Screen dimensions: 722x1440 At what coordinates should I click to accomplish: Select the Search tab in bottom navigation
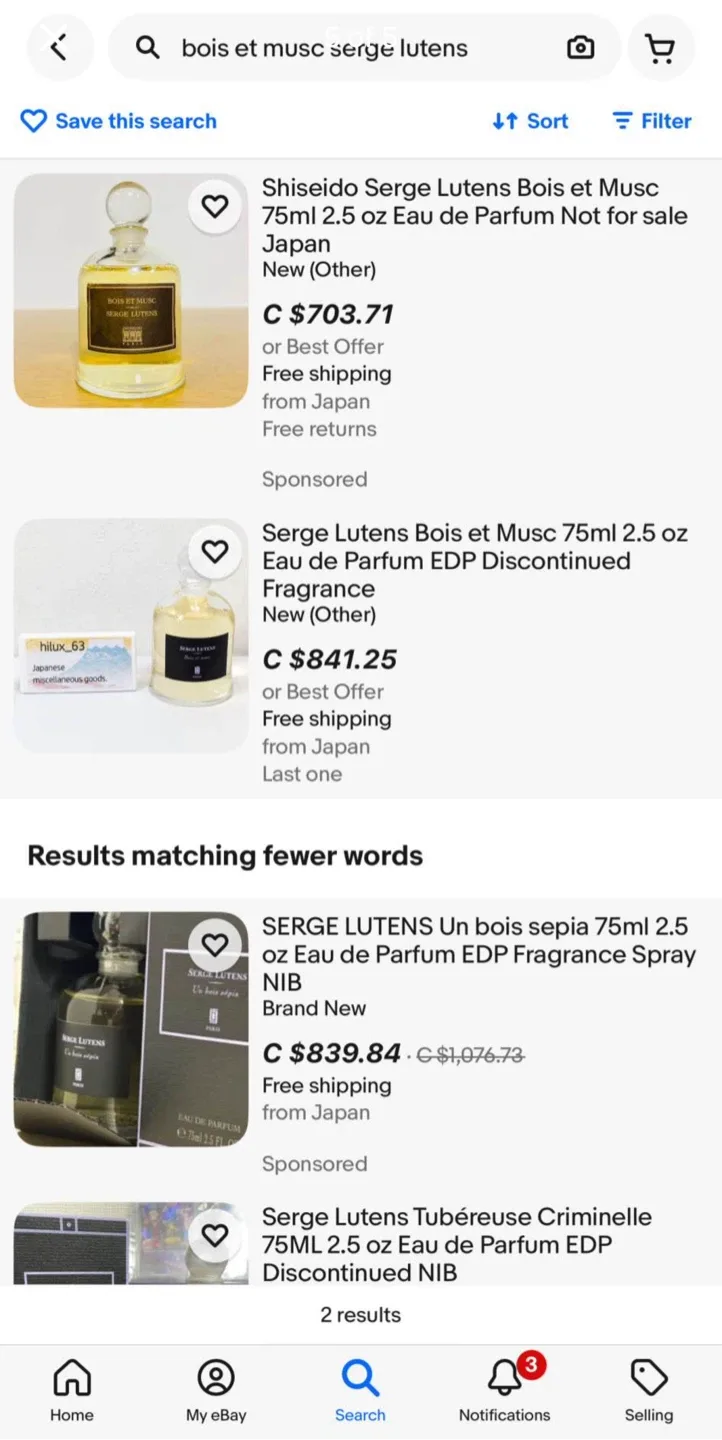click(360, 1391)
